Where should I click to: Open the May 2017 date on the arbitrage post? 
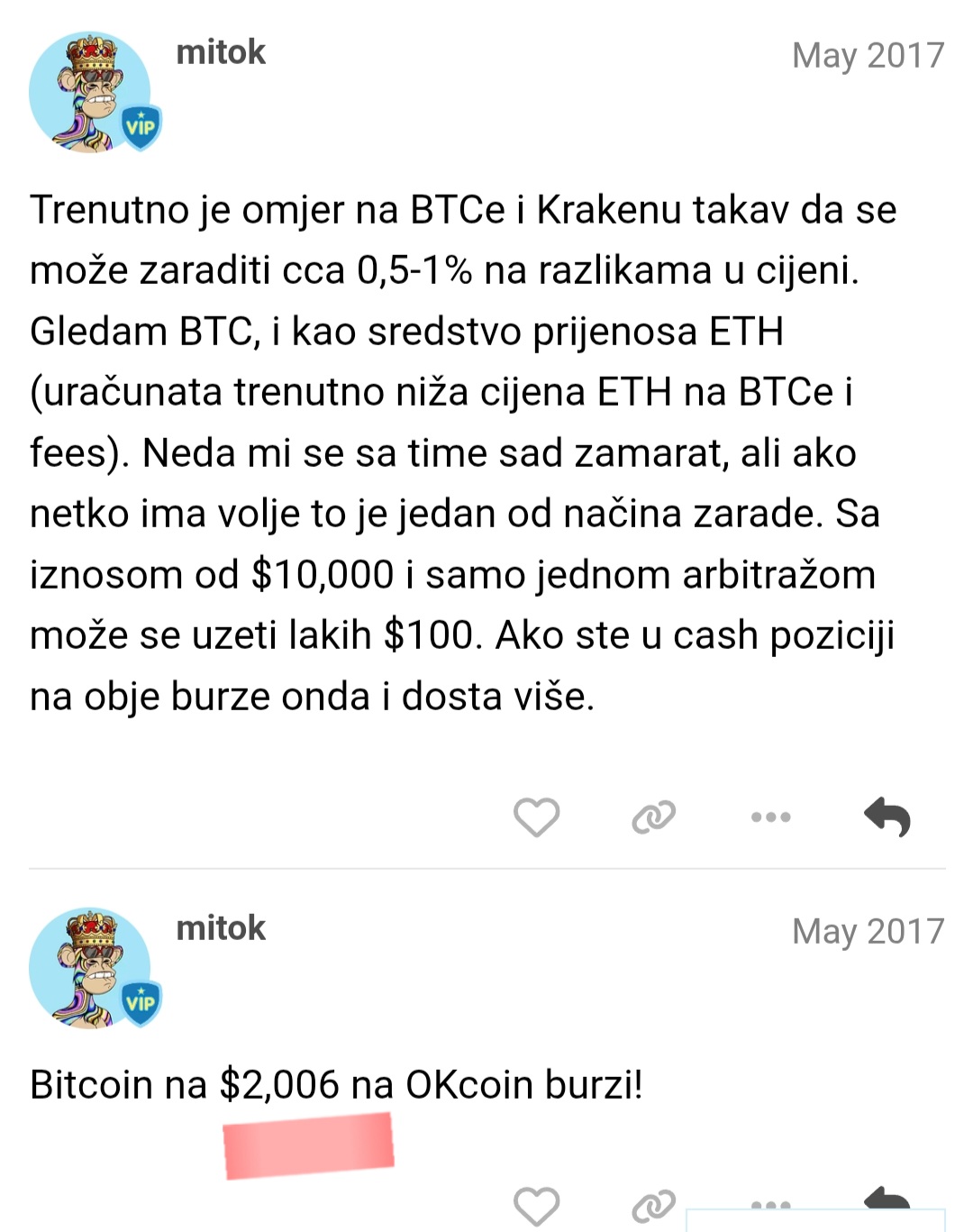coord(868,56)
